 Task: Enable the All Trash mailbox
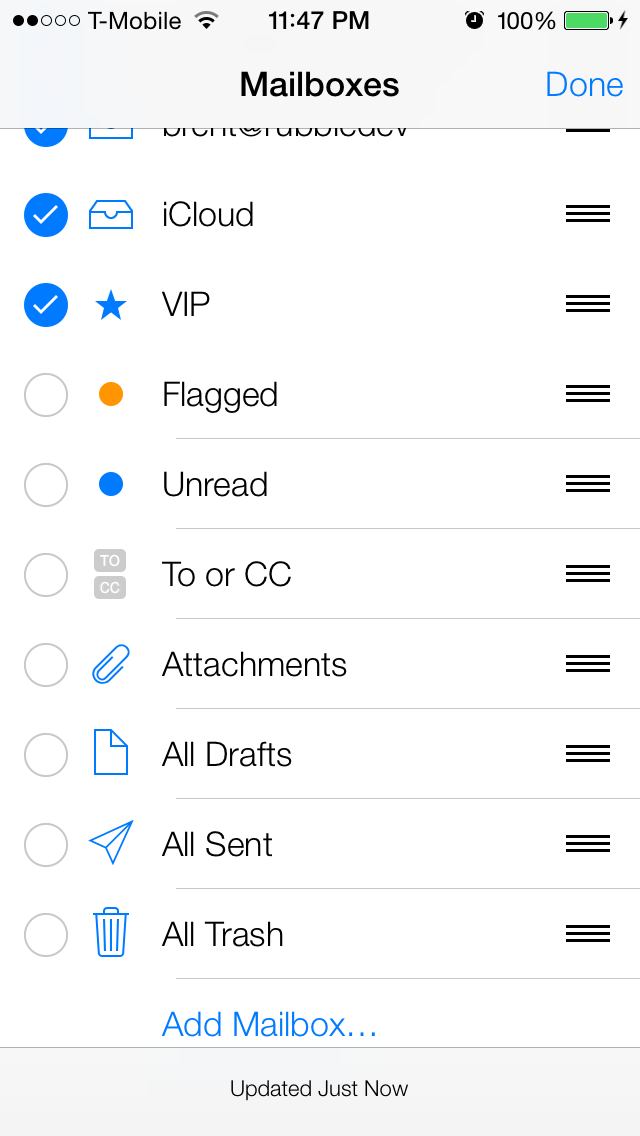pos(46,935)
